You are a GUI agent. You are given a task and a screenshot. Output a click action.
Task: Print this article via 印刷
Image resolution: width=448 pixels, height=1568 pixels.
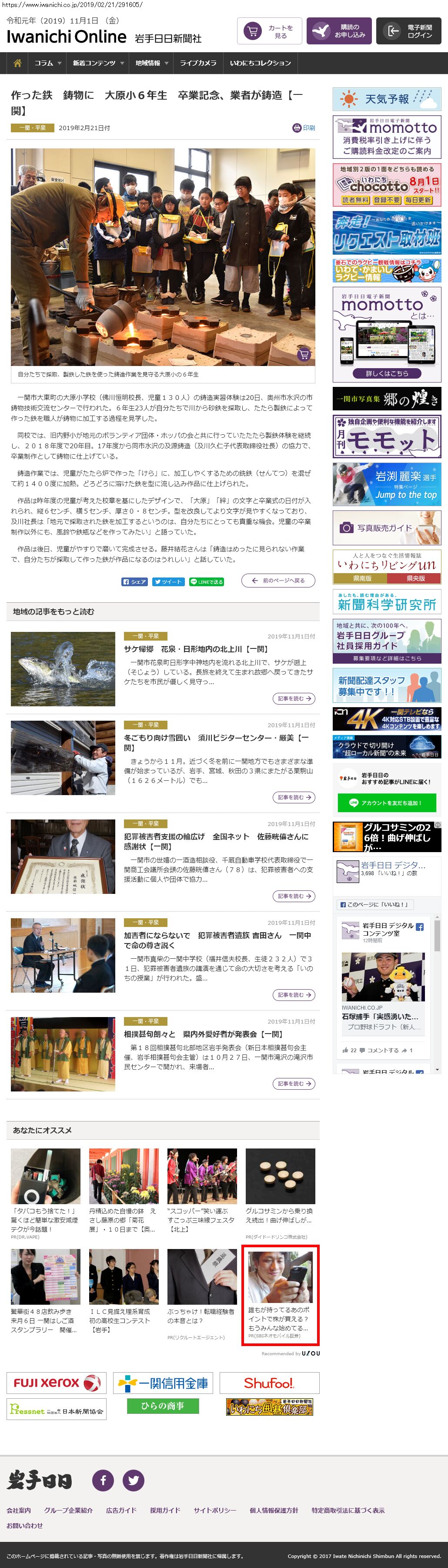click(x=304, y=128)
